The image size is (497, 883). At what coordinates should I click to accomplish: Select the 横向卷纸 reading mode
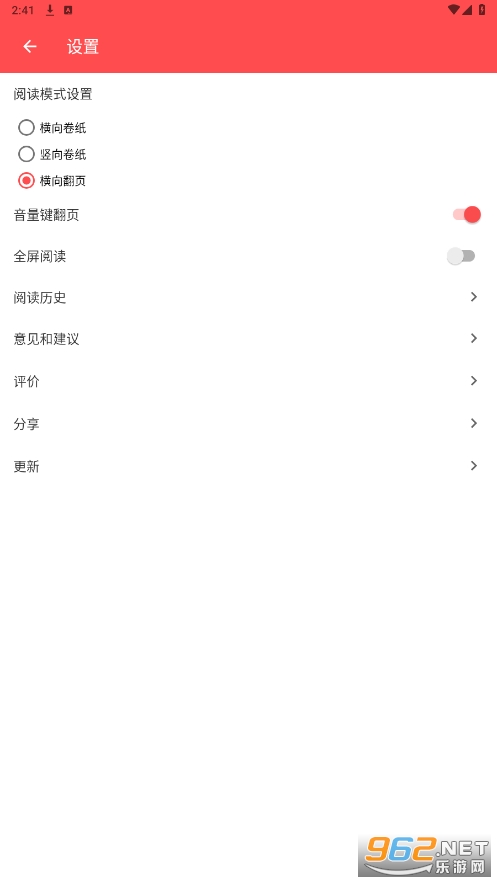tap(52, 128)
